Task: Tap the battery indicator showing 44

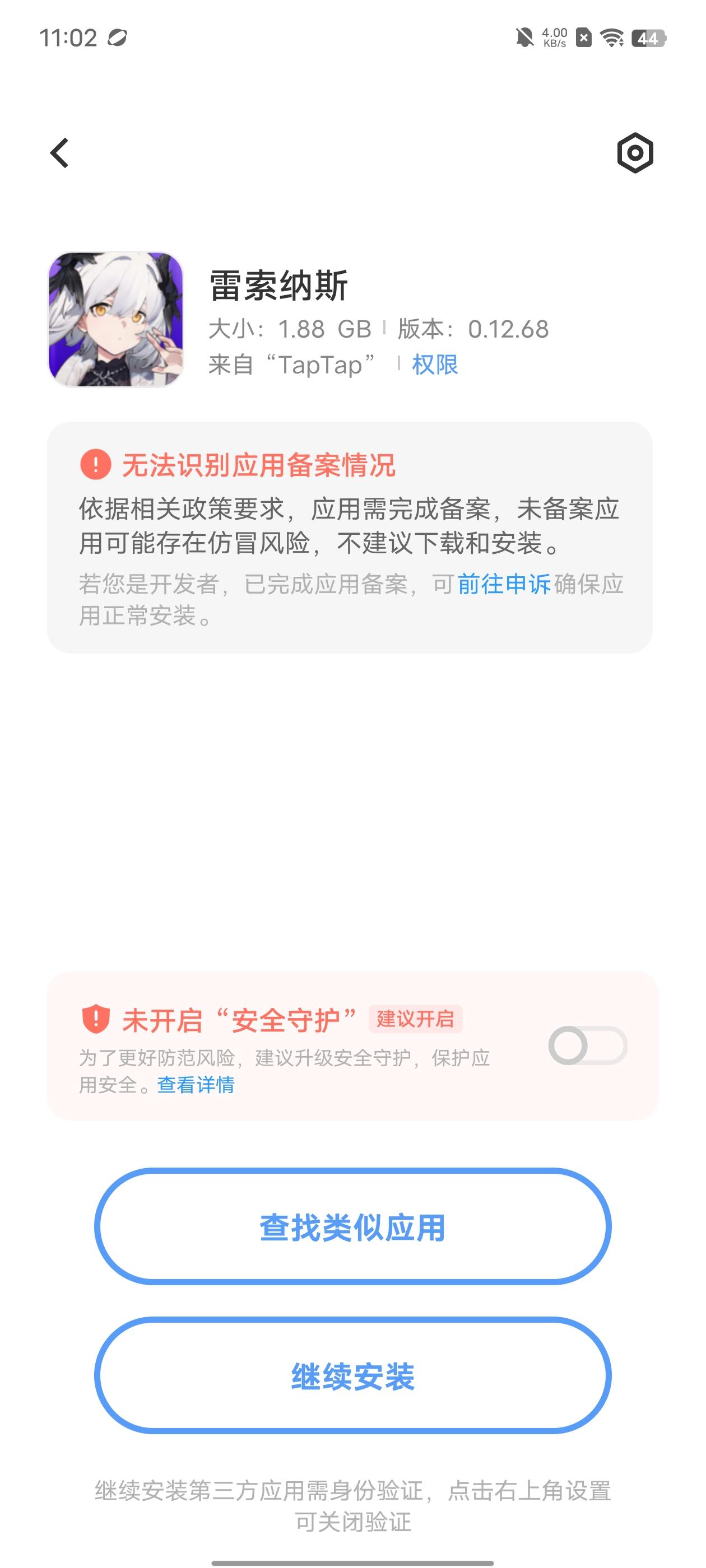Action: coord(647,38)
